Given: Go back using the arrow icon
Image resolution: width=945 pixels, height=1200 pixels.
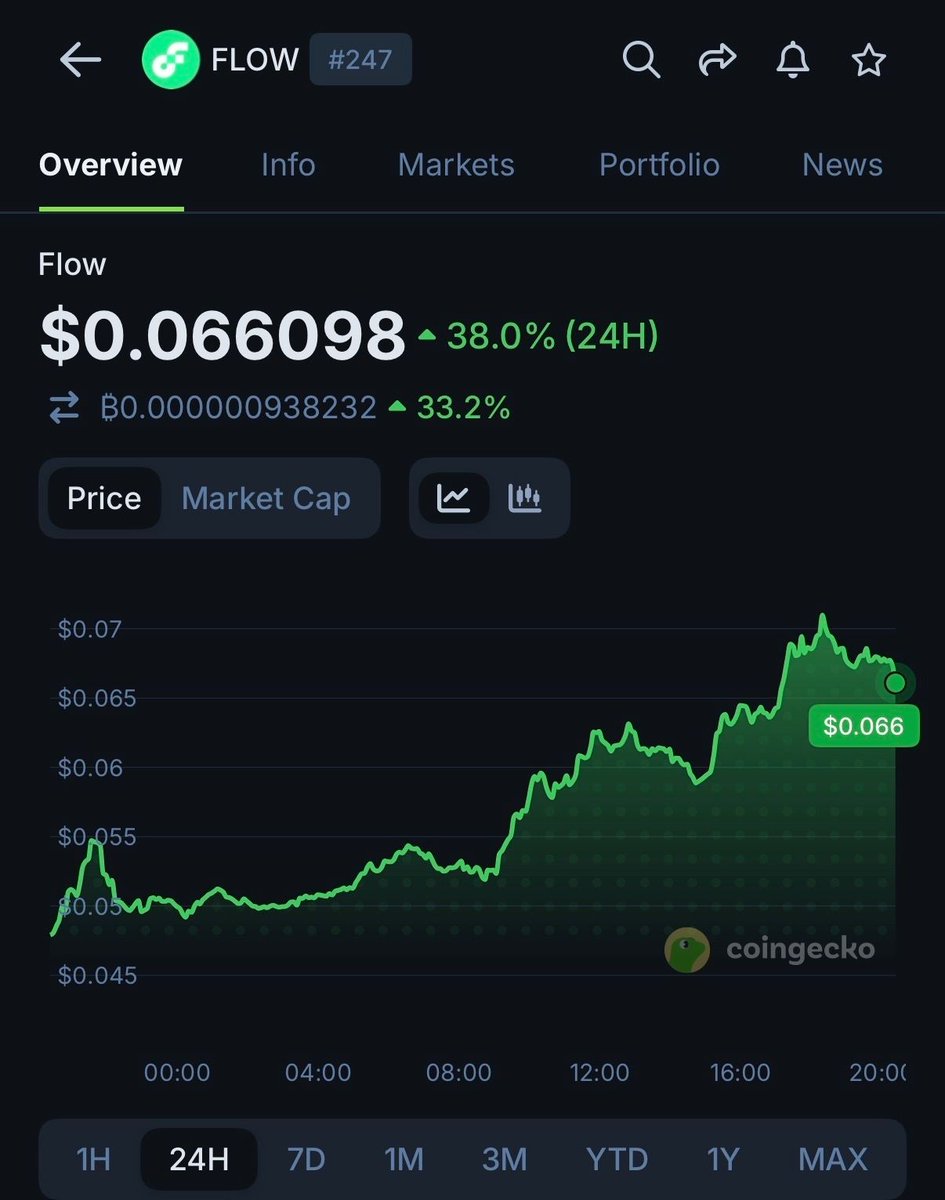Looking at the screenshot, I should coord(80,61).
